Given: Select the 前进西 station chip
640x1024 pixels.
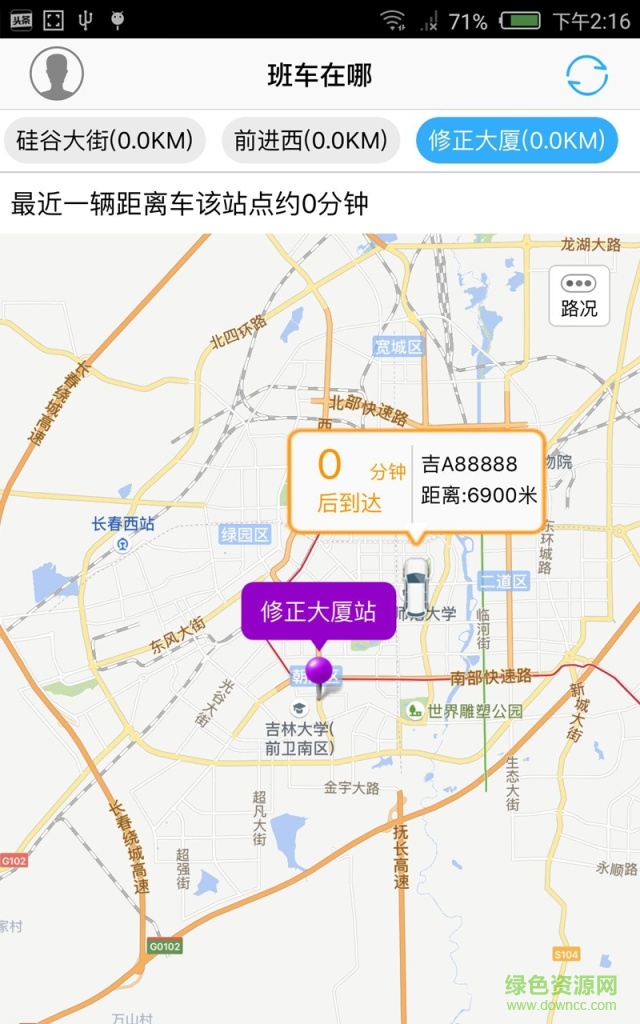Looking at the screenshot, I should pos(311,141).
